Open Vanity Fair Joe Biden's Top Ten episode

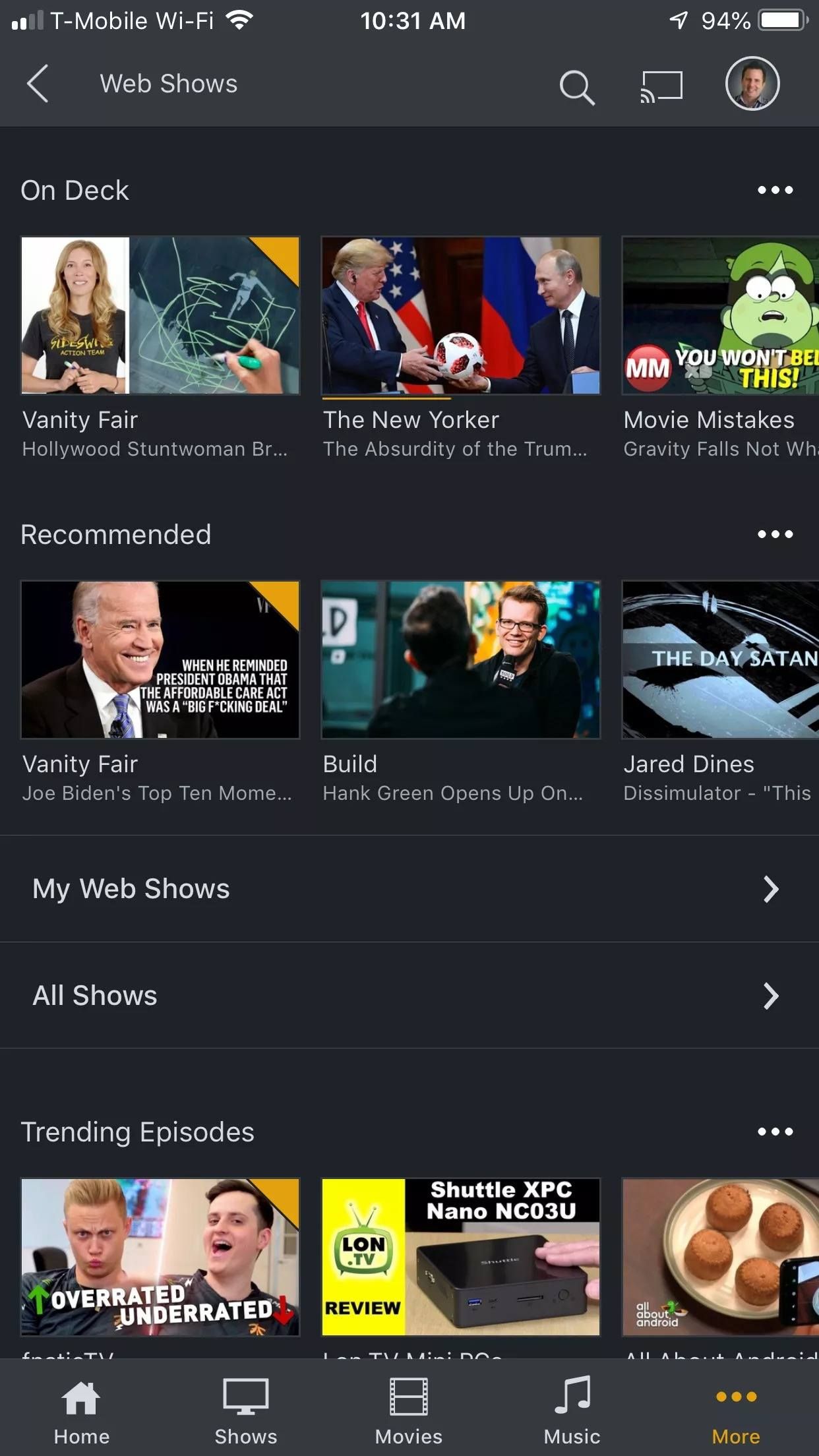[x=160, y=659]
